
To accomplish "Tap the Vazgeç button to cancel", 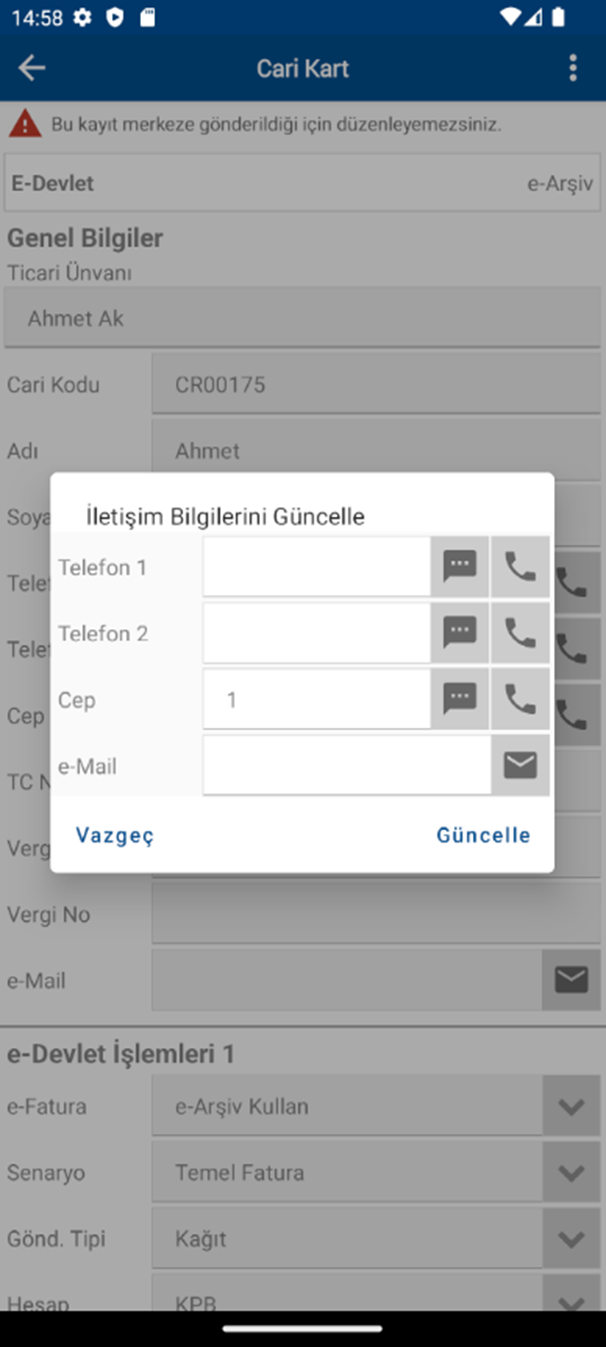I will coord(115,835).
